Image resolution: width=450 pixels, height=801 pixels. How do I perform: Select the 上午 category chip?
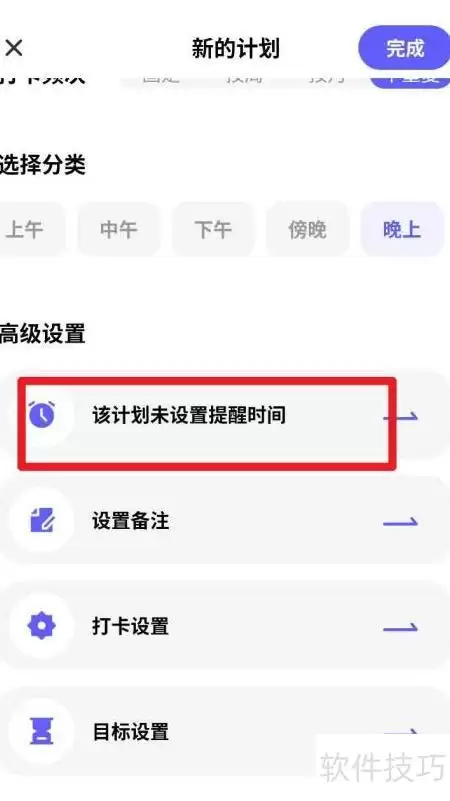tap(30, 229)
